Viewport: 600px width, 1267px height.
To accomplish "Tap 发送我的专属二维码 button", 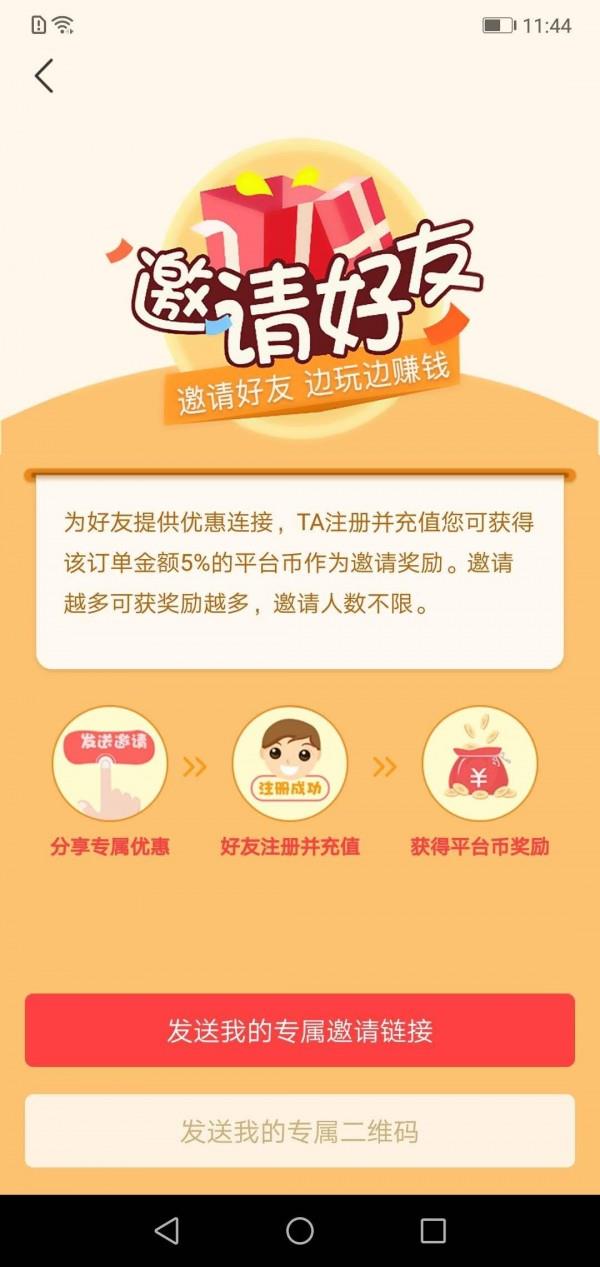I will pyautogui.click(x=300, y=1131).
